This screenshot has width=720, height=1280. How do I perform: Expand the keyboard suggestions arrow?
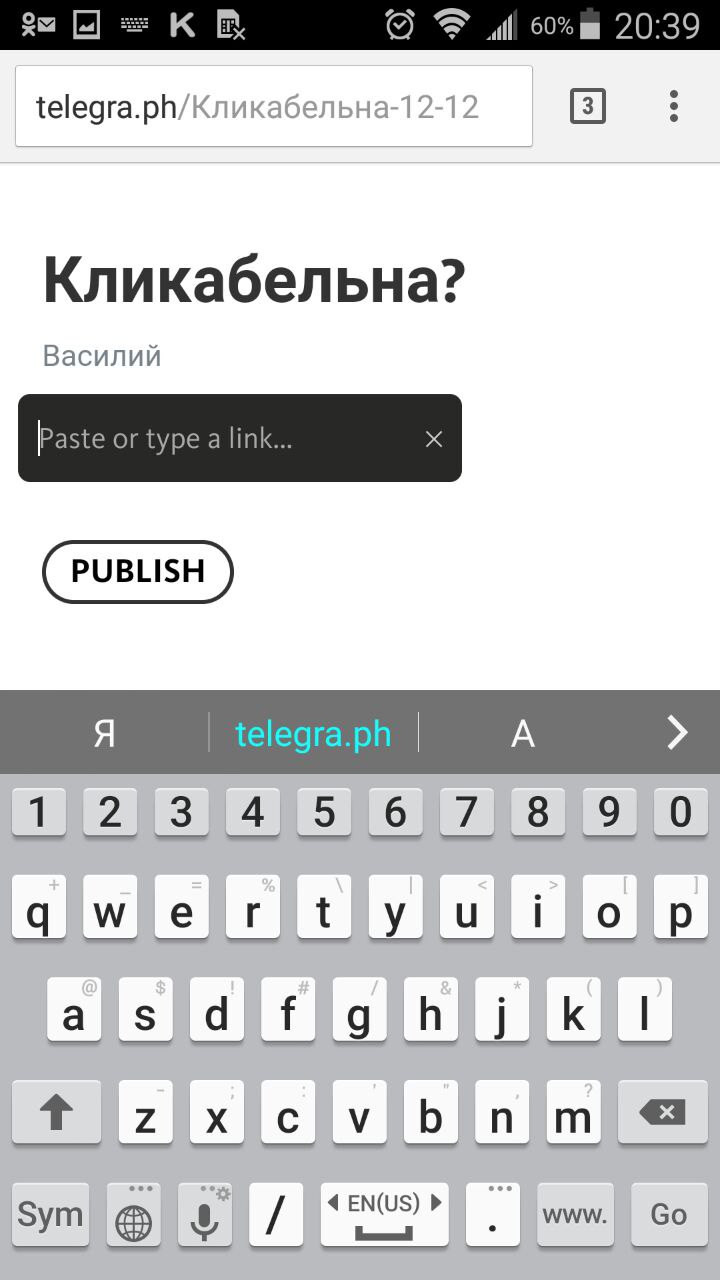tap(677, 733)
